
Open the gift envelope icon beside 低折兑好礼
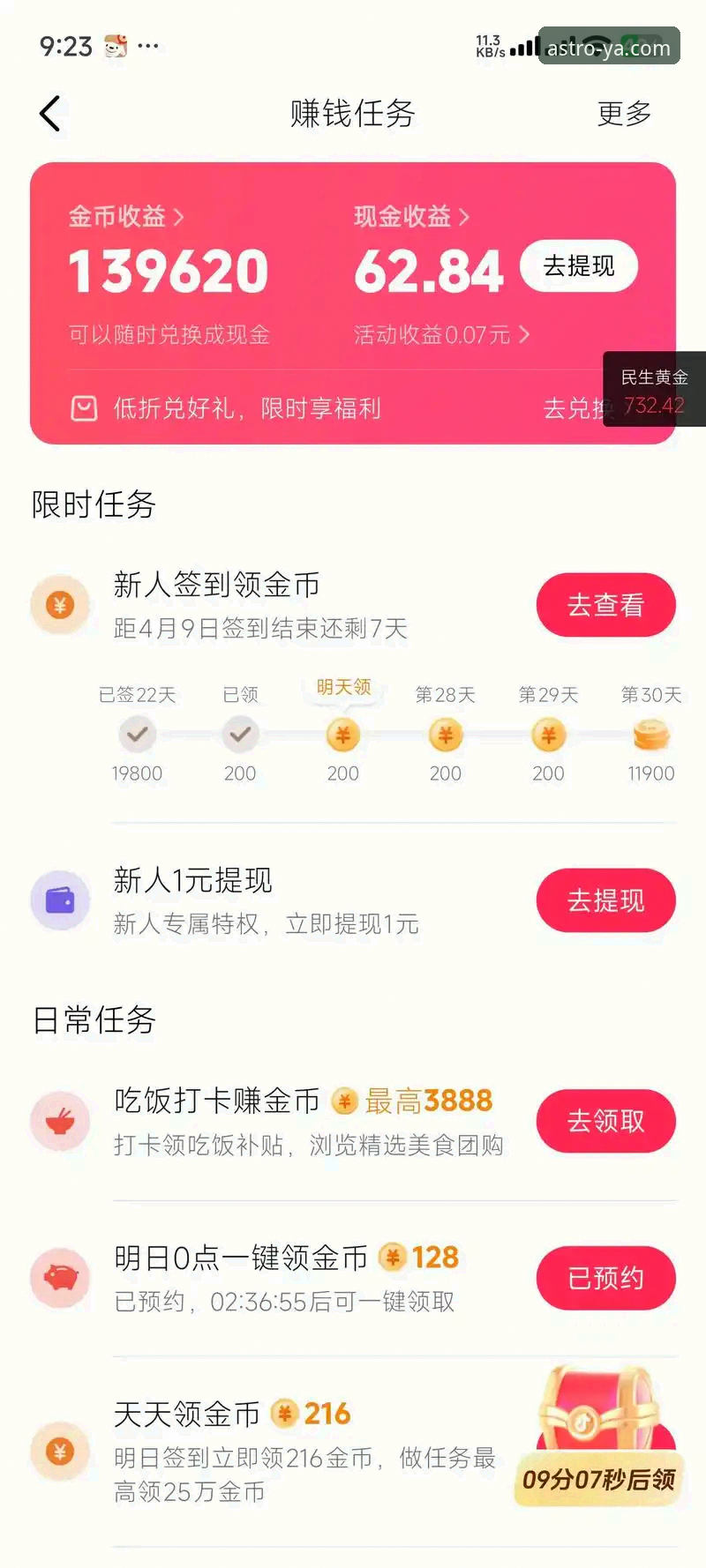(x=84, y=407)
